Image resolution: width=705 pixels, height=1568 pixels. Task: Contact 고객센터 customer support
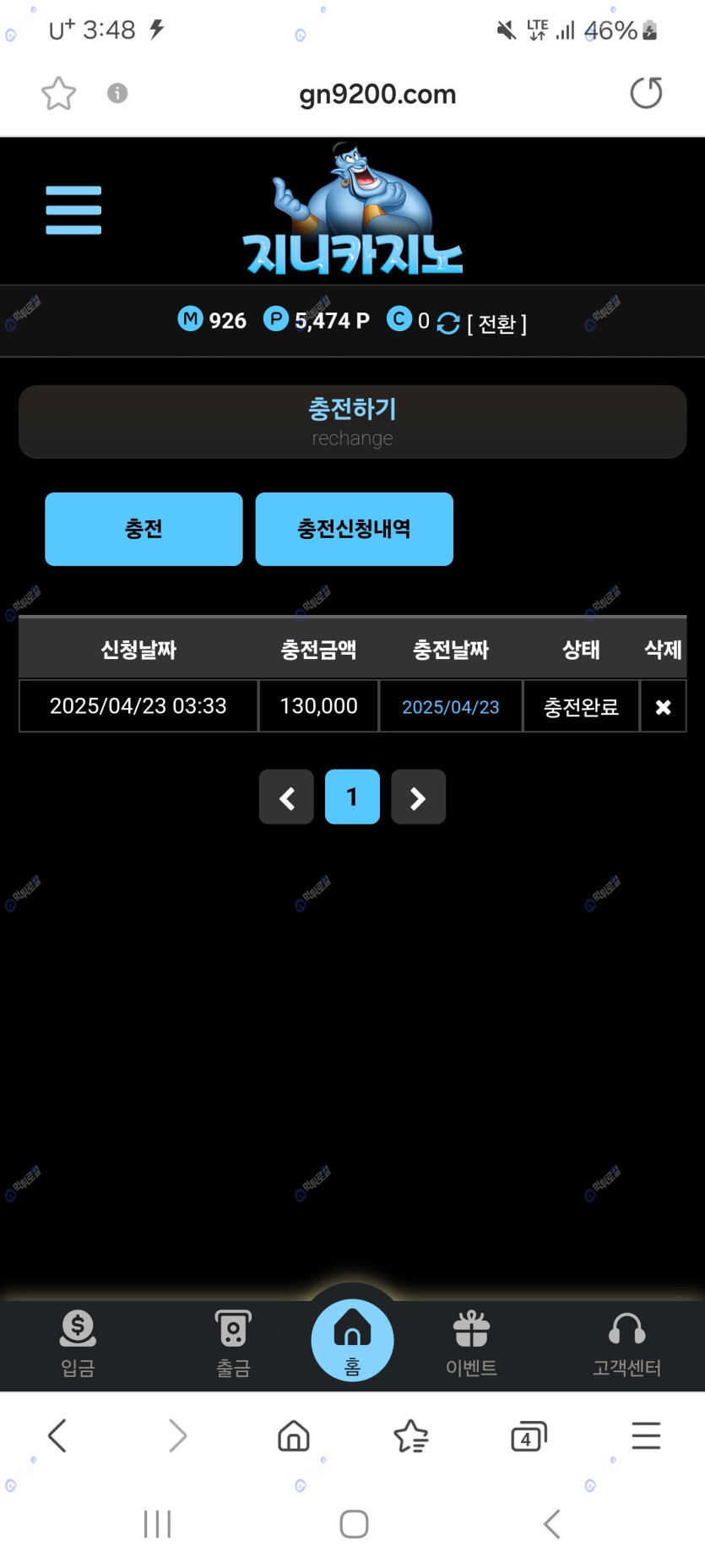coord(626,1343)
